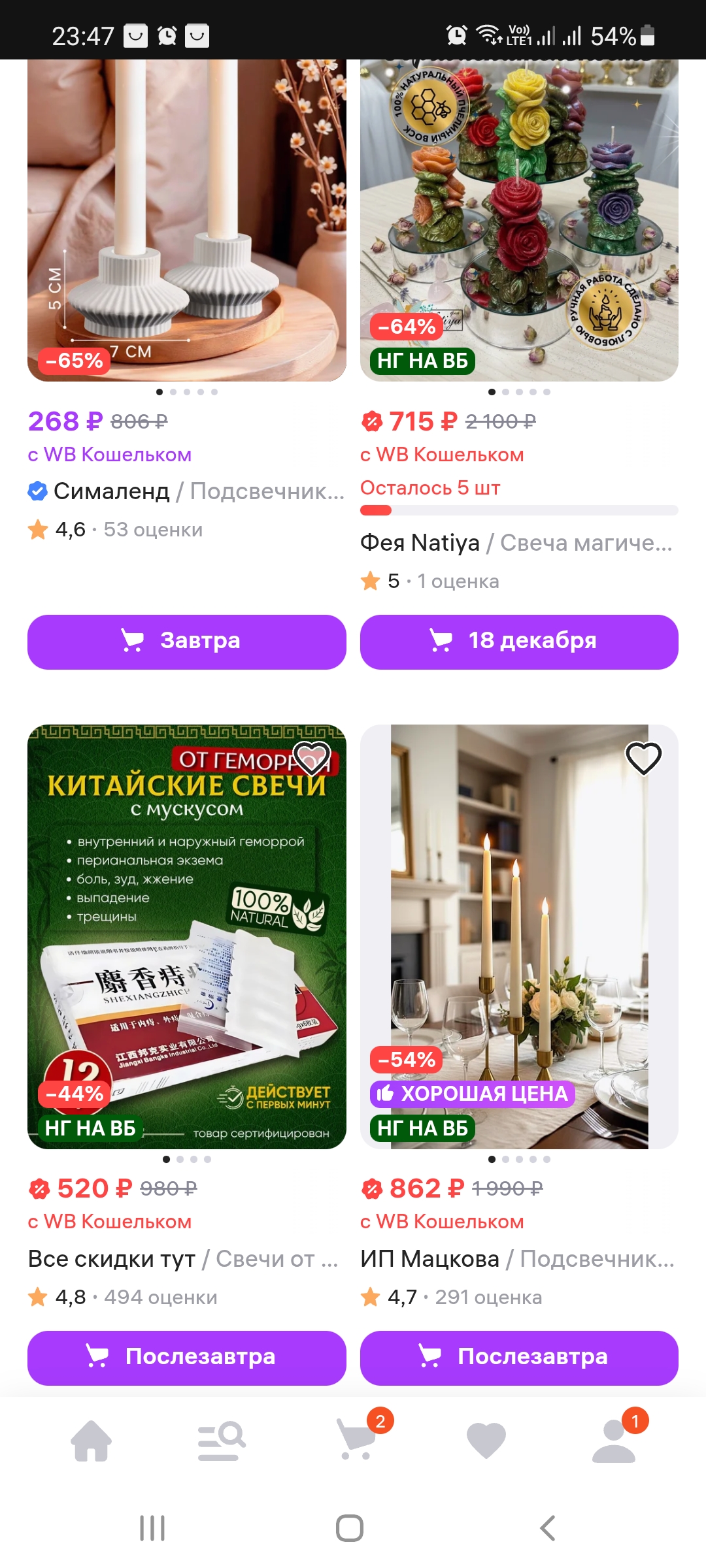Add Сималенд item with Завтра delivery to cart
Screen dimensions: 706x1568
pos(186,642)
